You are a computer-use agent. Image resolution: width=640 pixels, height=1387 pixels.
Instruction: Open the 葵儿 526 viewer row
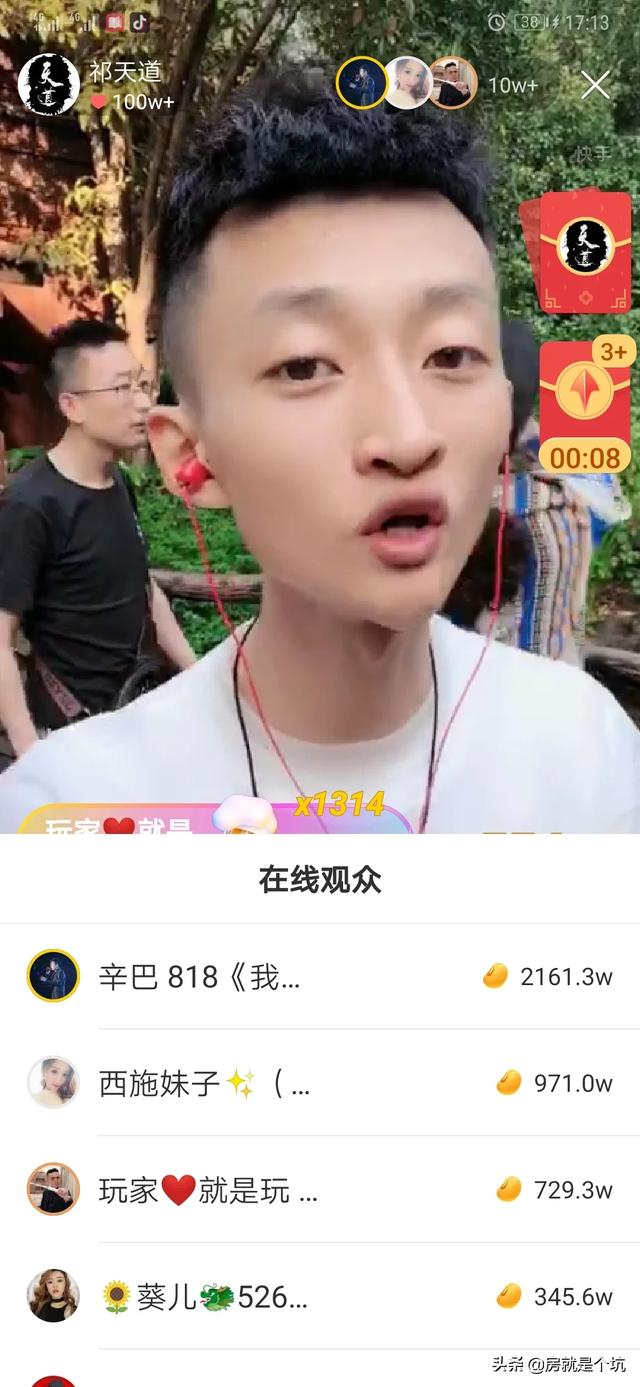(320, 1296)
